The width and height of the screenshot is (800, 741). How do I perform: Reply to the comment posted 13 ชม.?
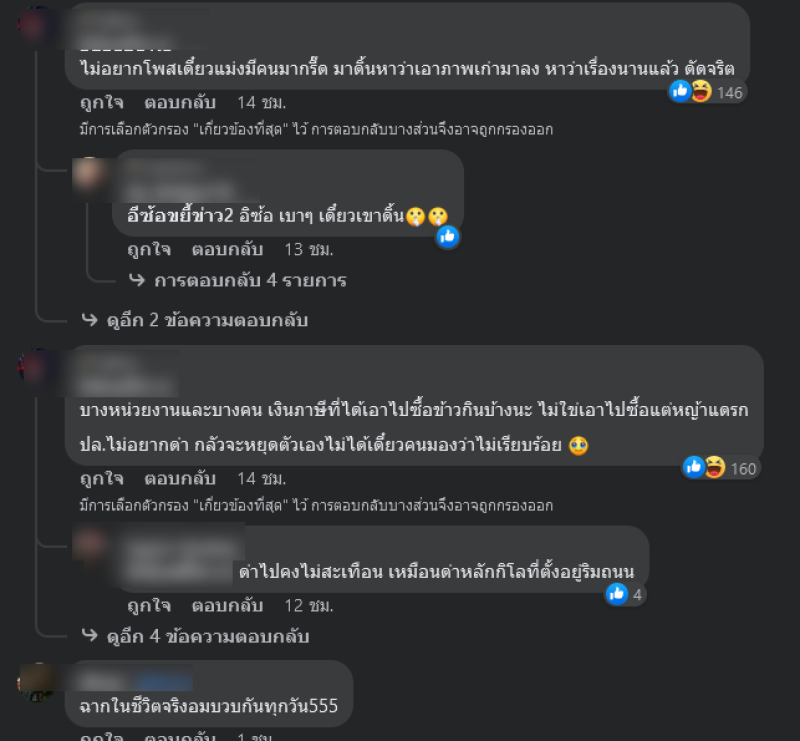223,249
